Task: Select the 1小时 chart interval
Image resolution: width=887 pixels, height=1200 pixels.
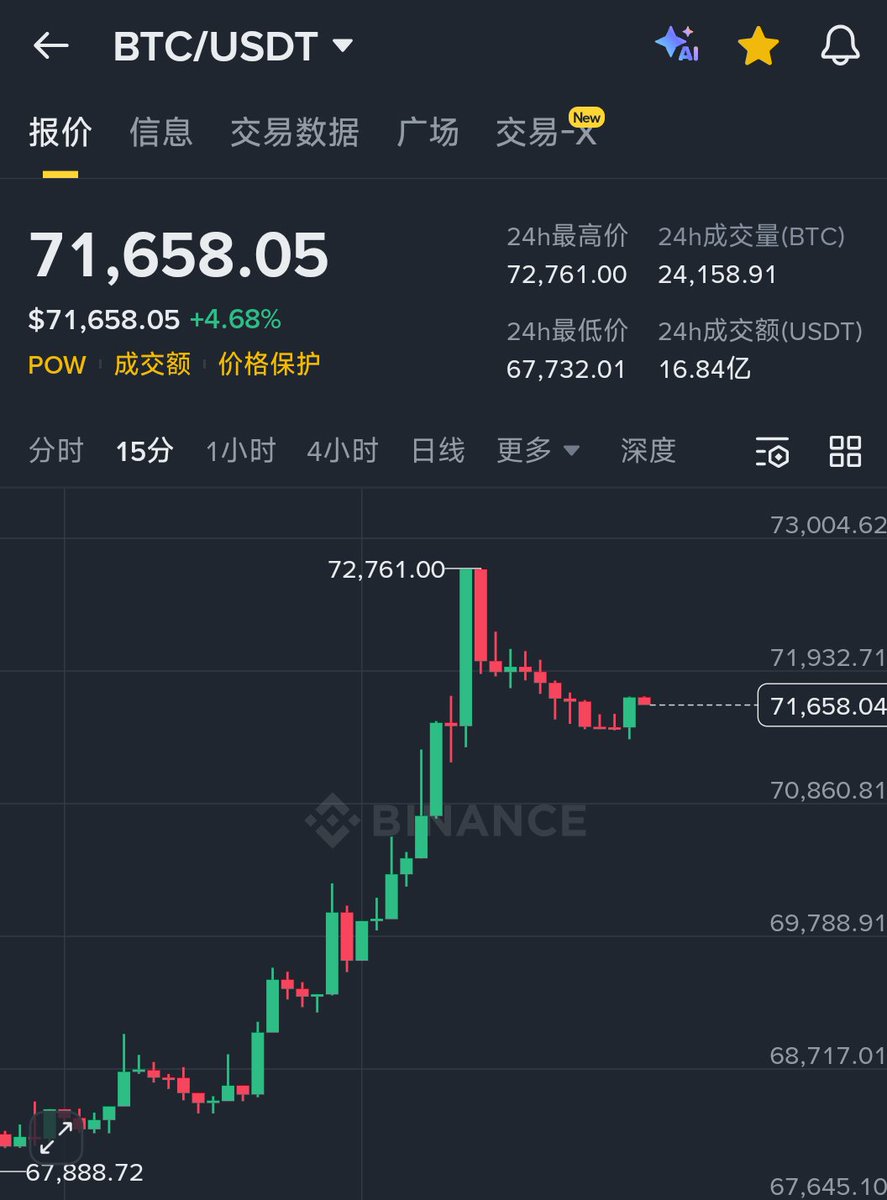Action: [x=240, y=451]
